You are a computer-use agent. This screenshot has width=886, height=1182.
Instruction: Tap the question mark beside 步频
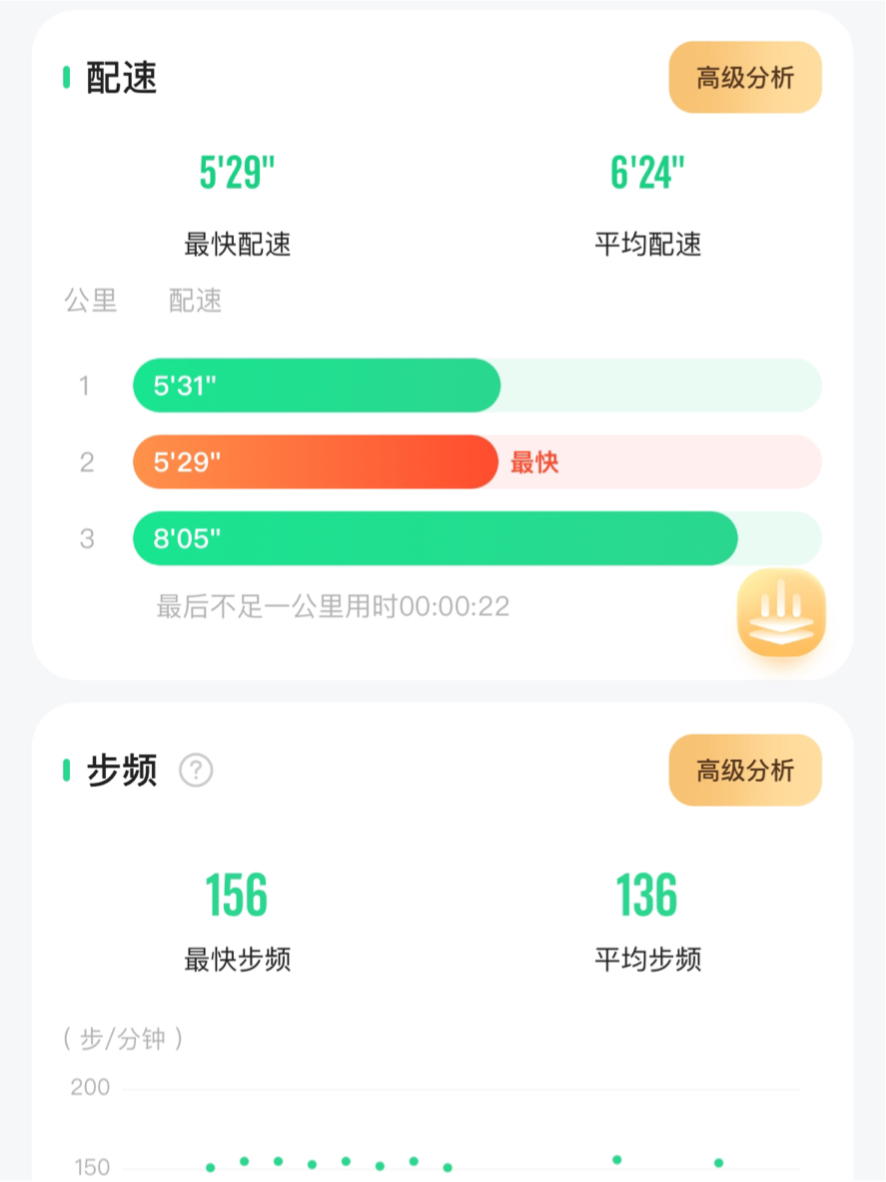click(x=196, y=770)
